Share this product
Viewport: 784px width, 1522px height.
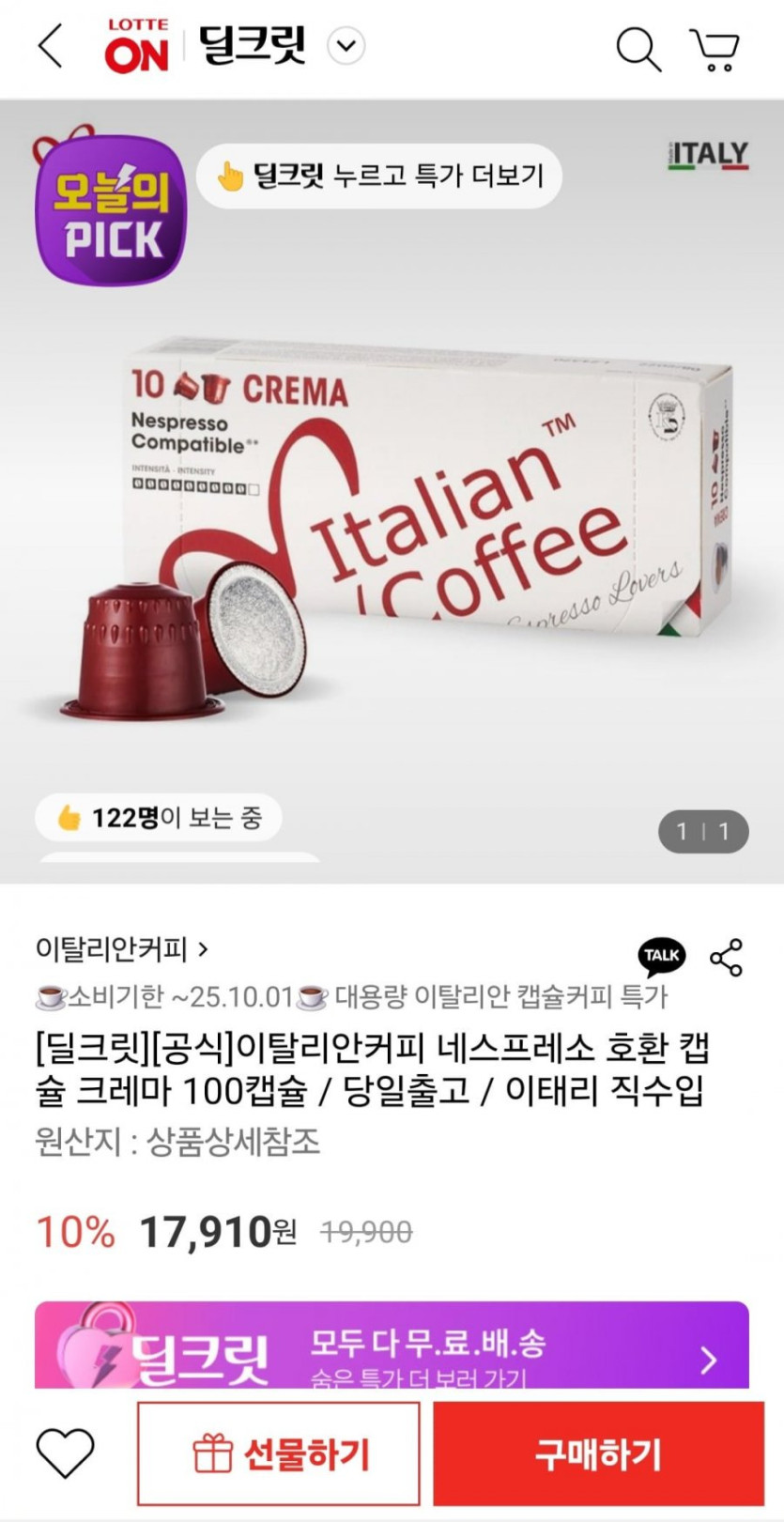(x=726, y=957)
